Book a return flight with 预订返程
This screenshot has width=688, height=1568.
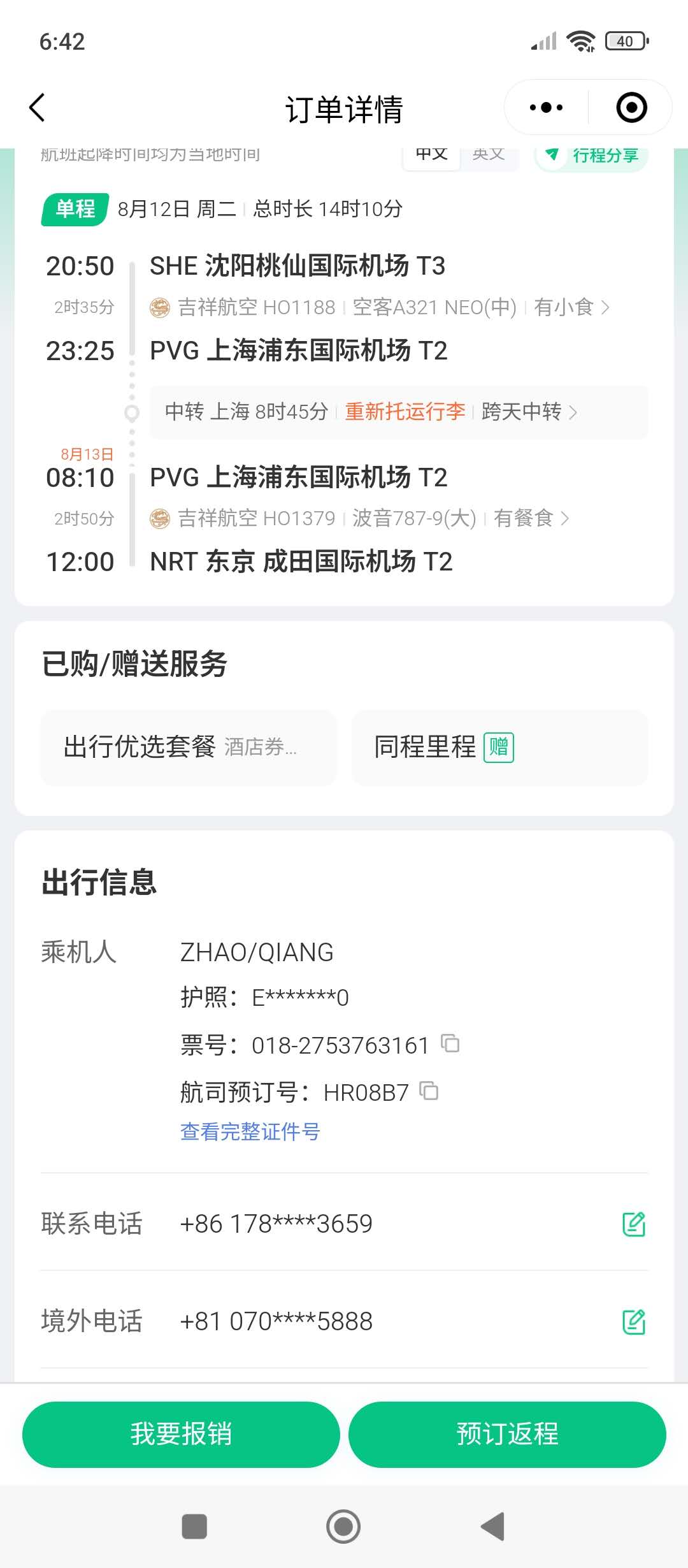click(507, 1434)
